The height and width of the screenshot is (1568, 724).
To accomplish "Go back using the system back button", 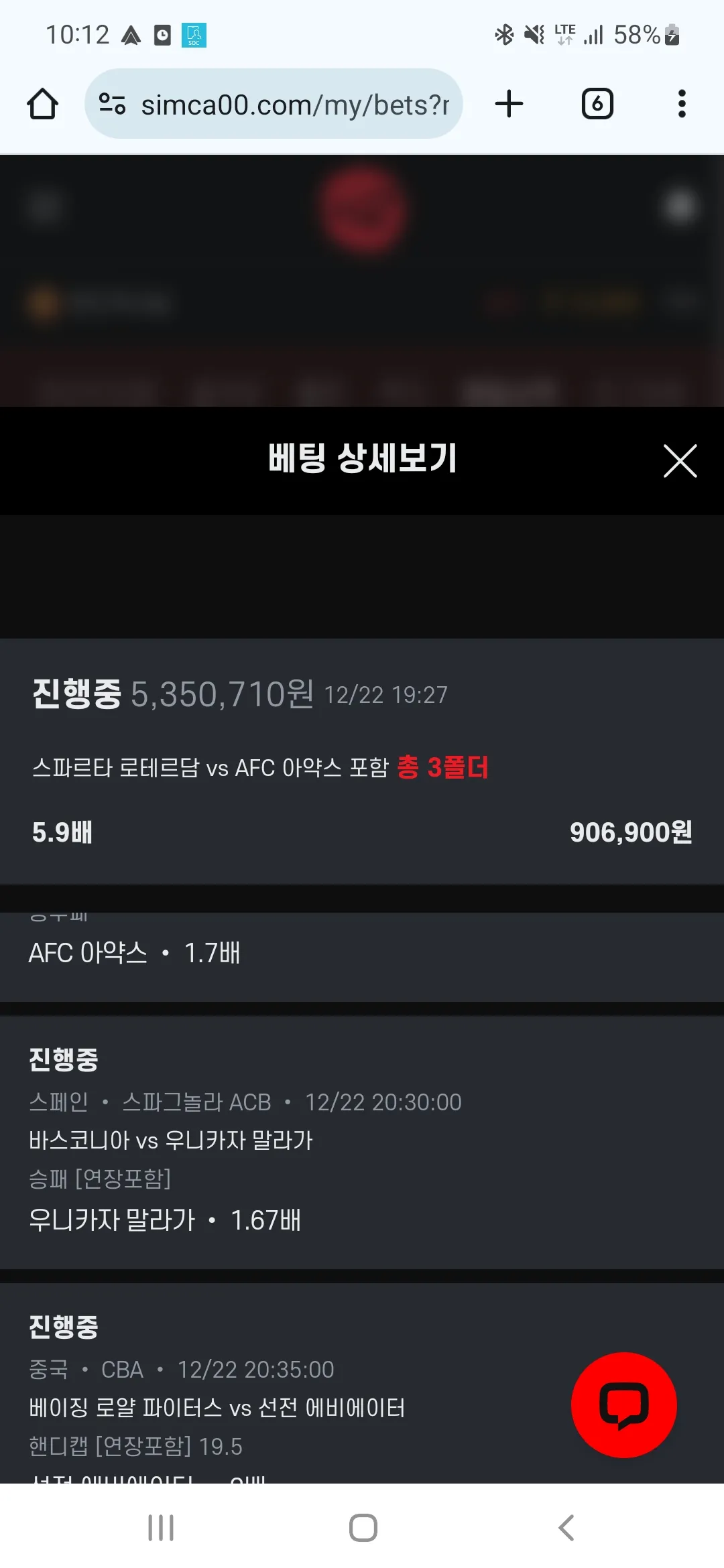I will (x=566, y=1528).
